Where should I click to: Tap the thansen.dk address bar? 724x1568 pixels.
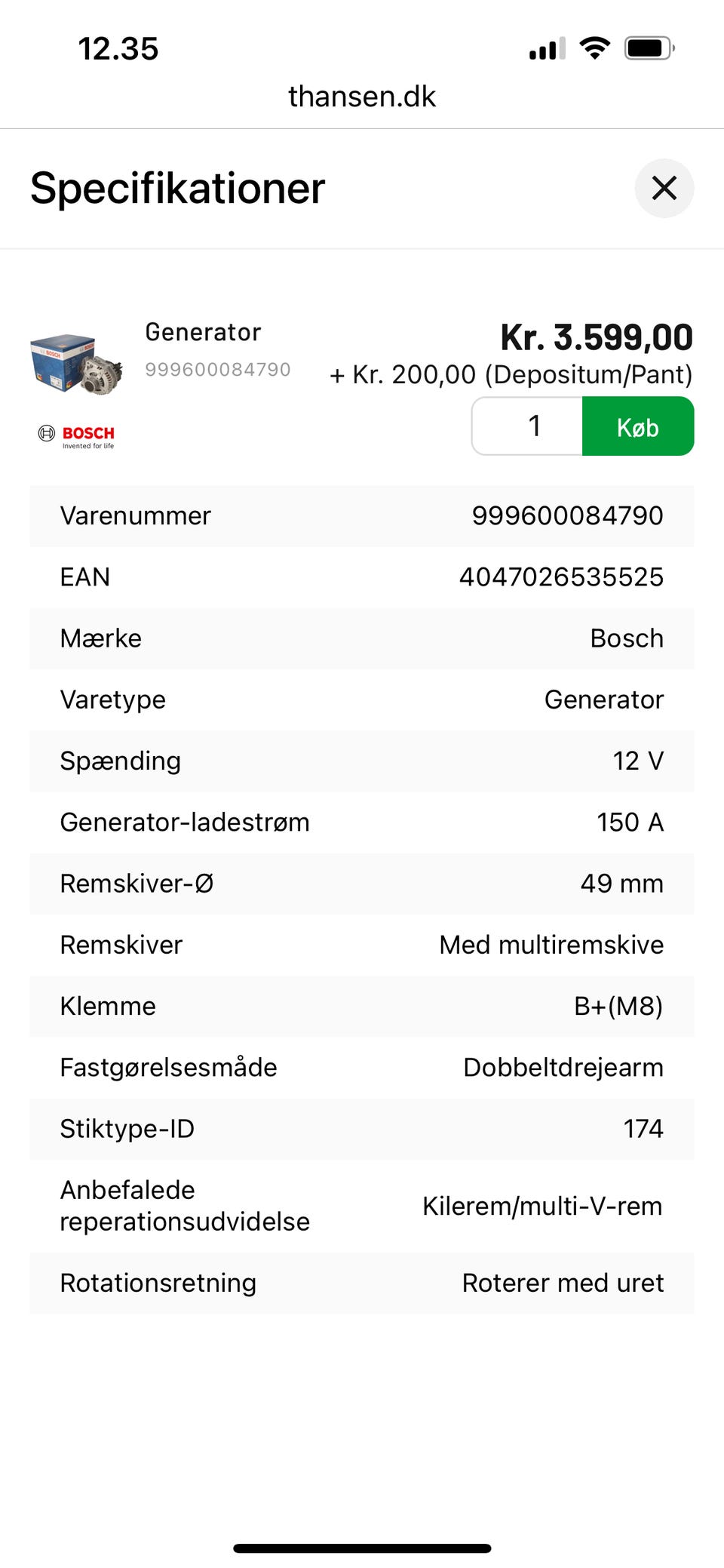pos(362,97)
